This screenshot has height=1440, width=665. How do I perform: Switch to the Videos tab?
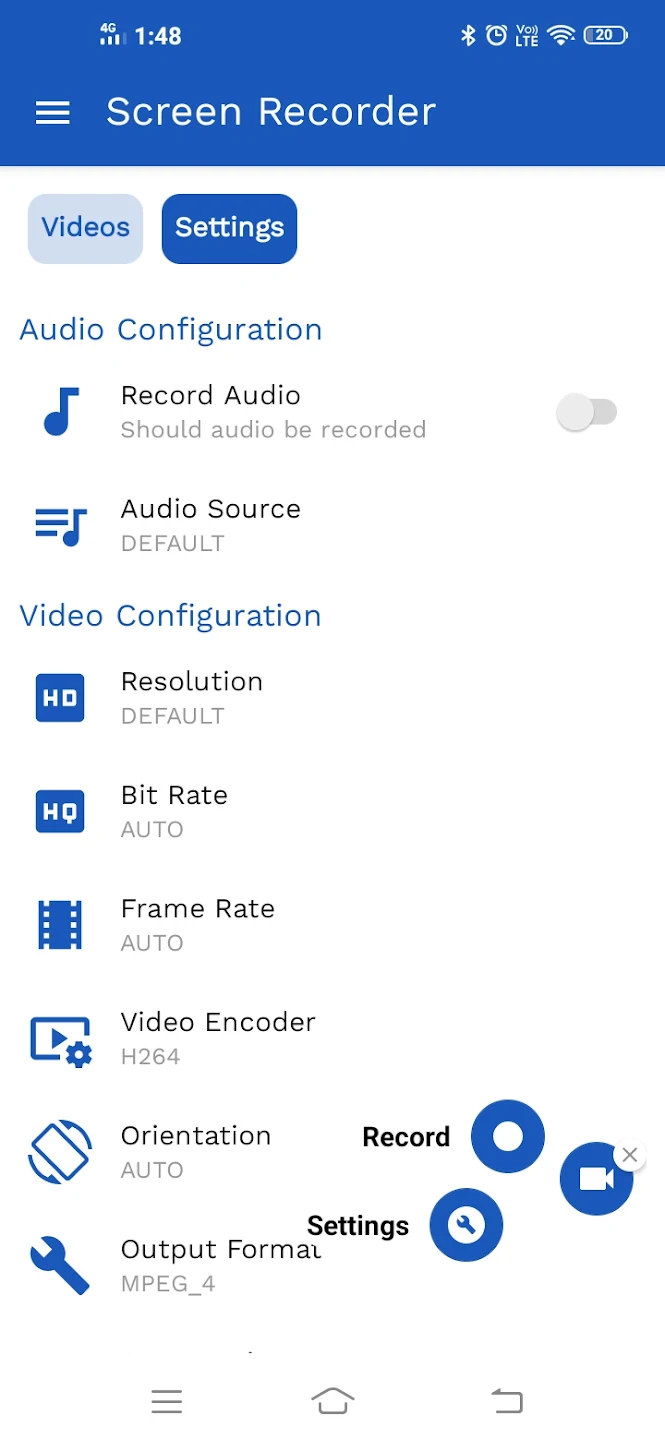[x=85, y=229]
